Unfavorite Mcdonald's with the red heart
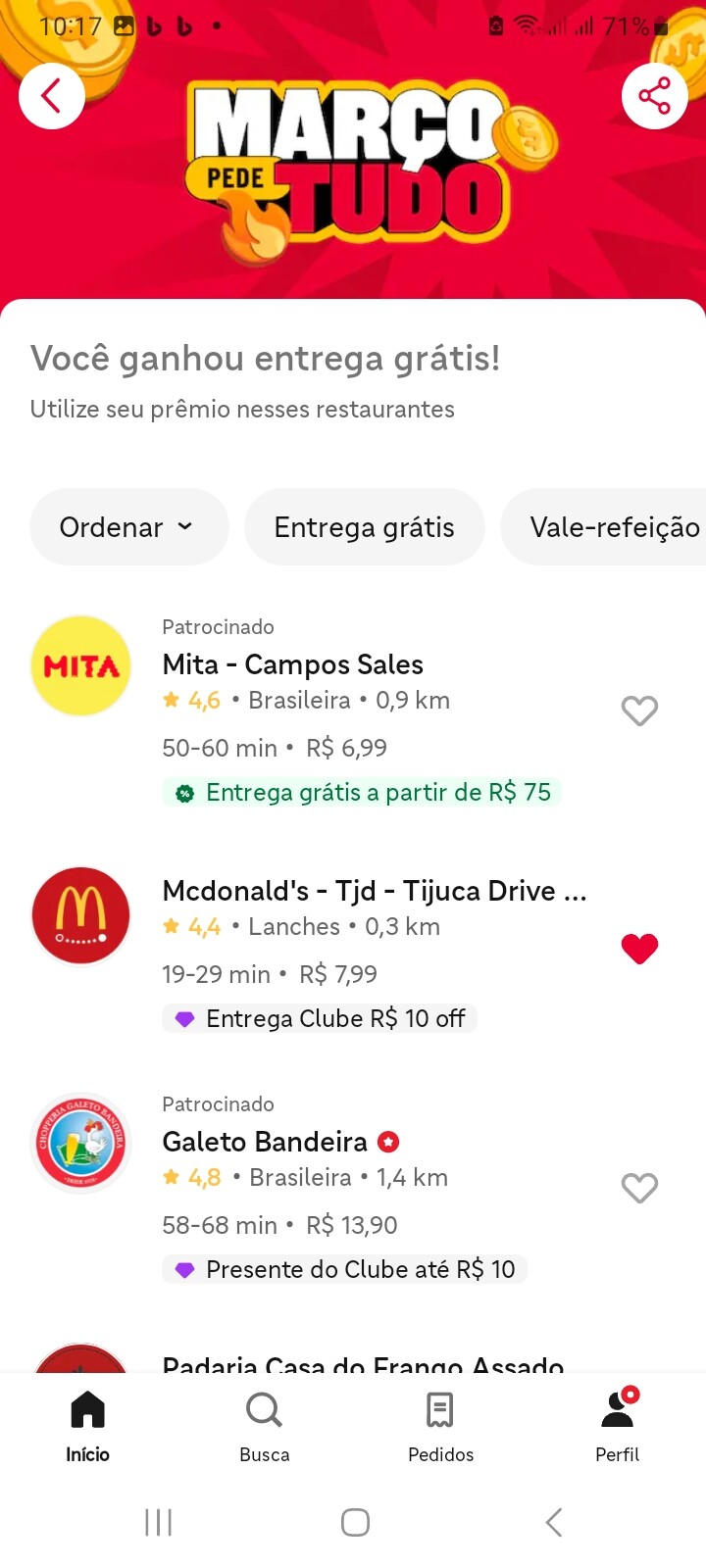The width and height of the screenshot is (706, 1568). pyautogui.click(x=639, y=949)
